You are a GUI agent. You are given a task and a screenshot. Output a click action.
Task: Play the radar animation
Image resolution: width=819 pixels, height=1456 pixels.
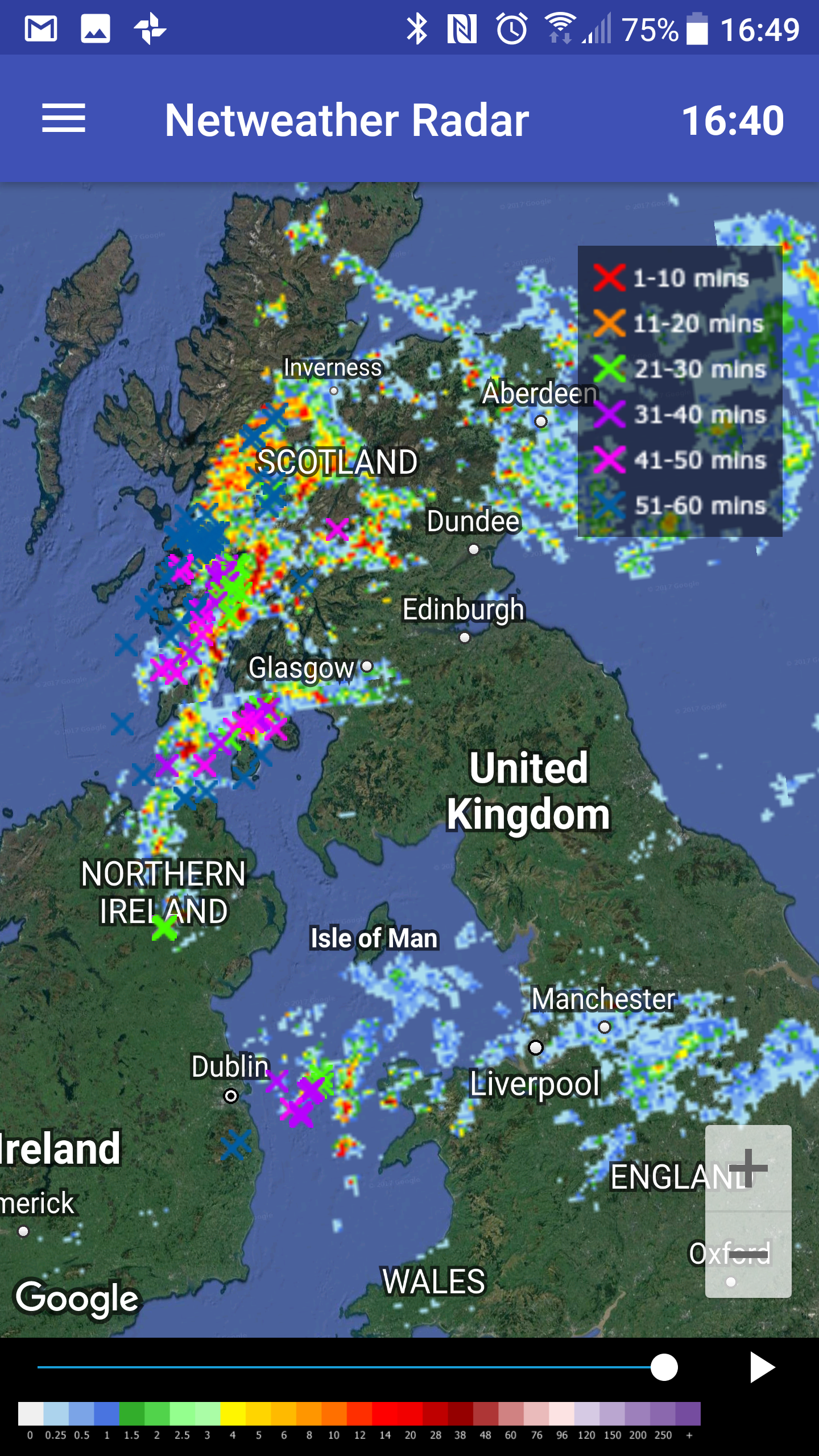[x=762, y=1367]
